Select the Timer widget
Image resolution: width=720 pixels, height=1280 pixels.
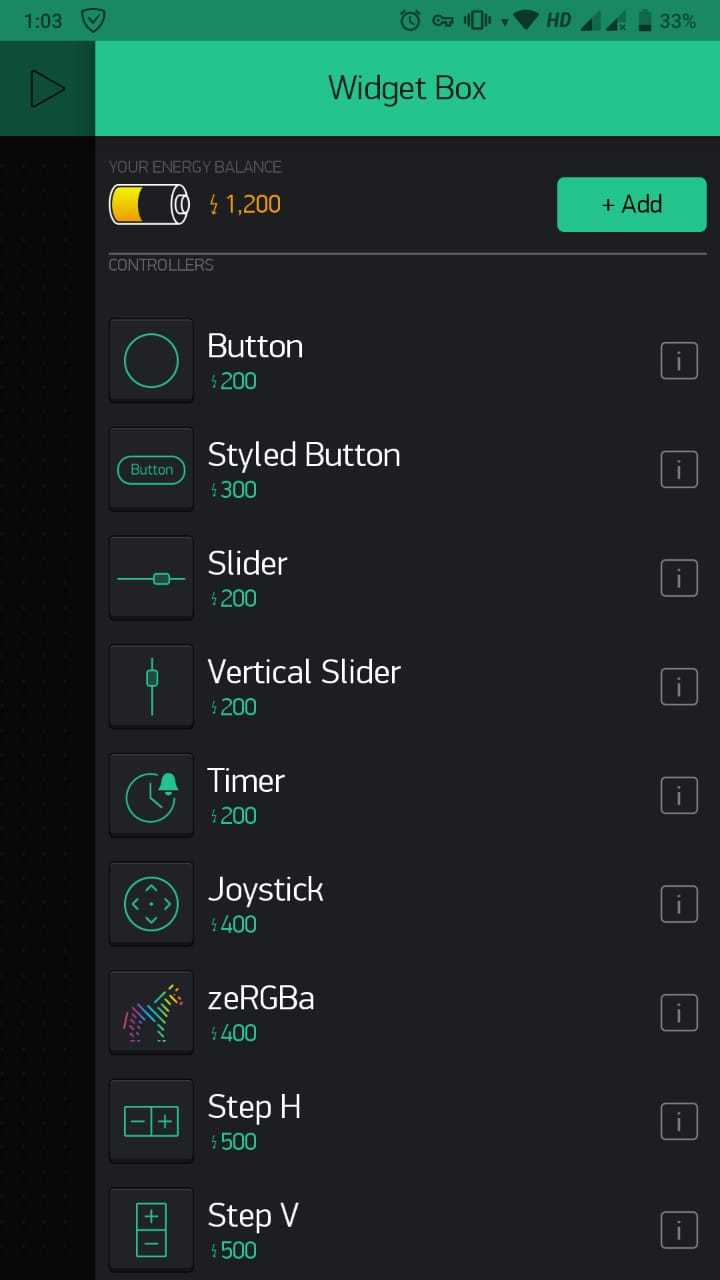pos(246,795)
